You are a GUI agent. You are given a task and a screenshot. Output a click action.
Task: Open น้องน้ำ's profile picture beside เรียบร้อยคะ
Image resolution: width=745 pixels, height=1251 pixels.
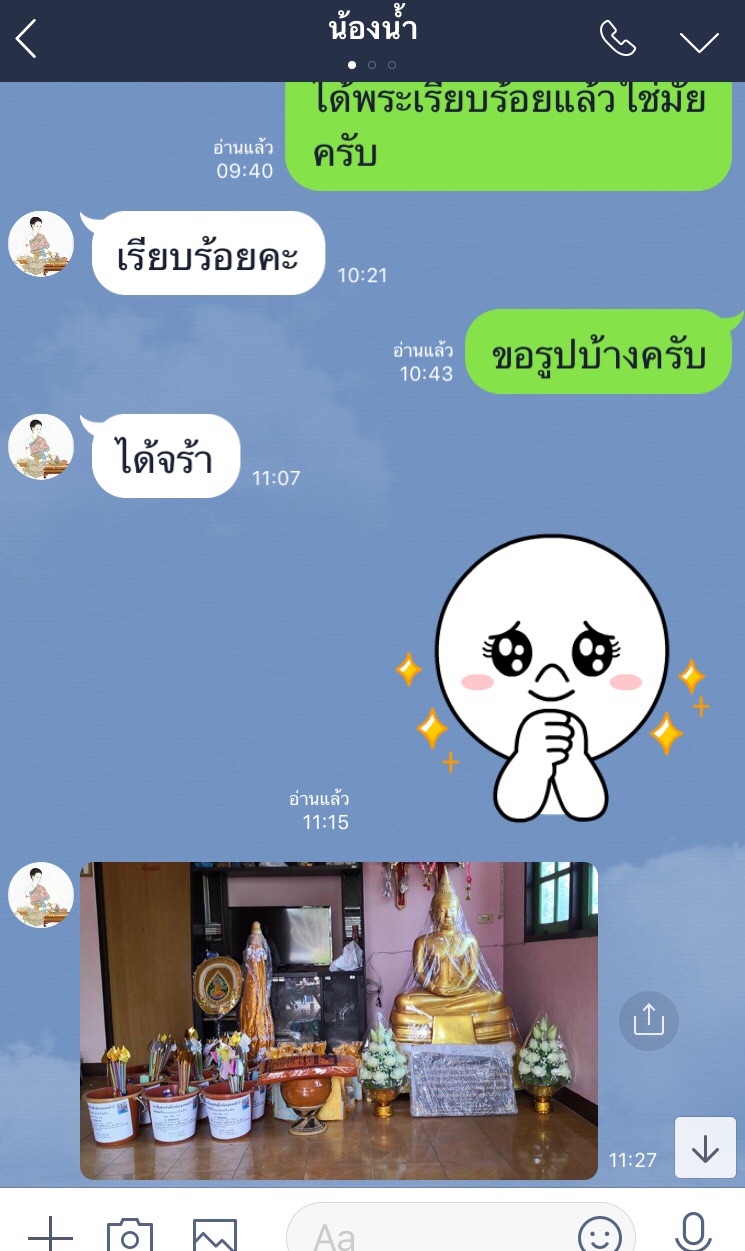coord(41,244)
